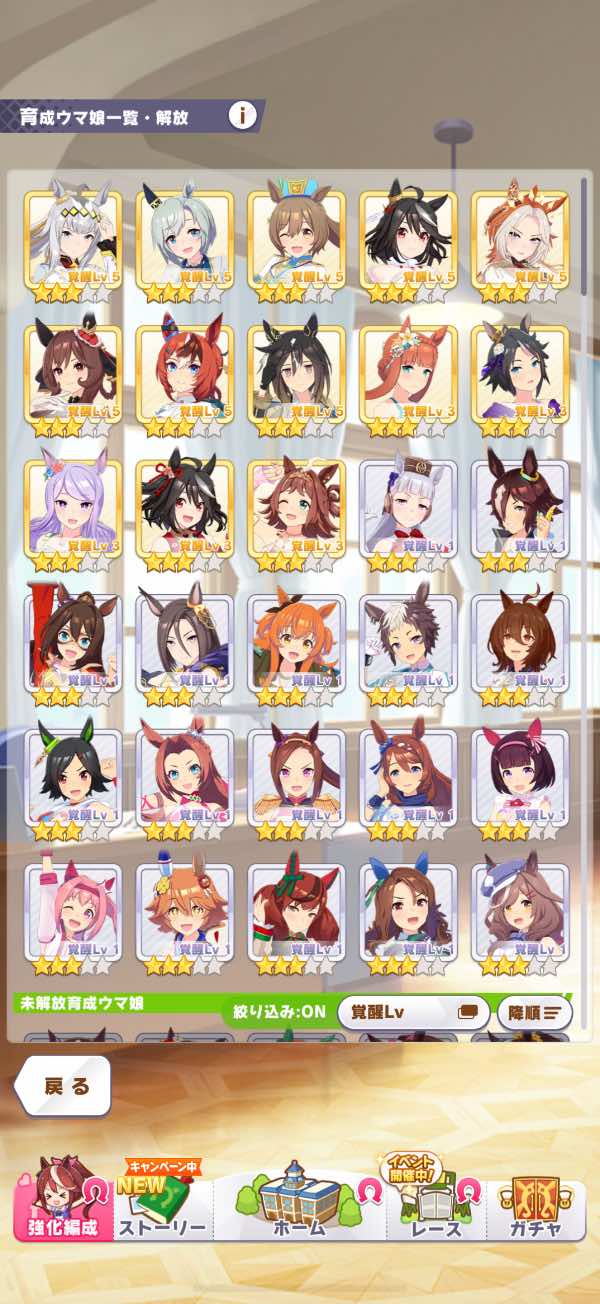Image resolution: width=600 pixels, height=1304 pixels.
Task: Switch to the 強化編成 tab
Action: click(x=64, y=1200)
